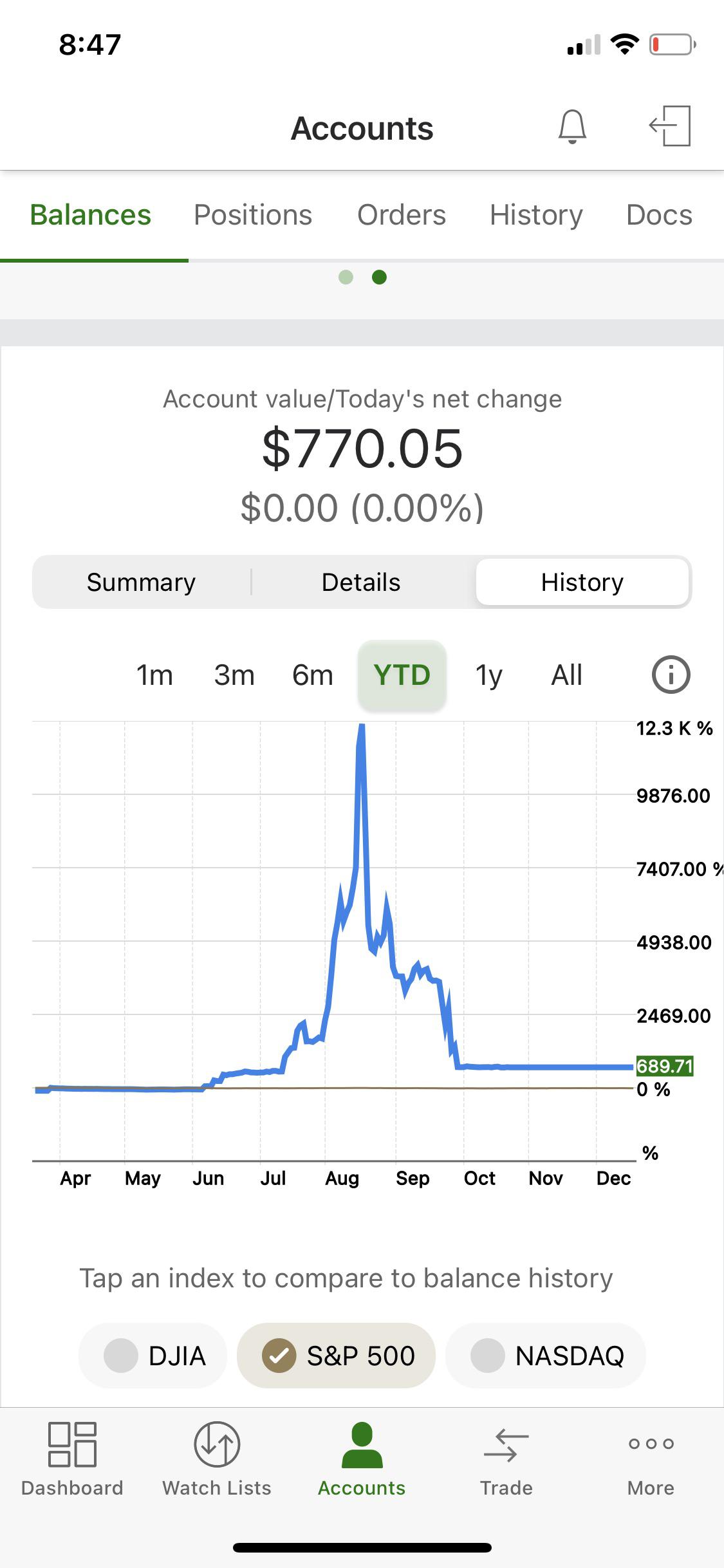The height and width of the screenshot is (1568, 724).
Task: Show the Details segment
Action: point(361,583)
